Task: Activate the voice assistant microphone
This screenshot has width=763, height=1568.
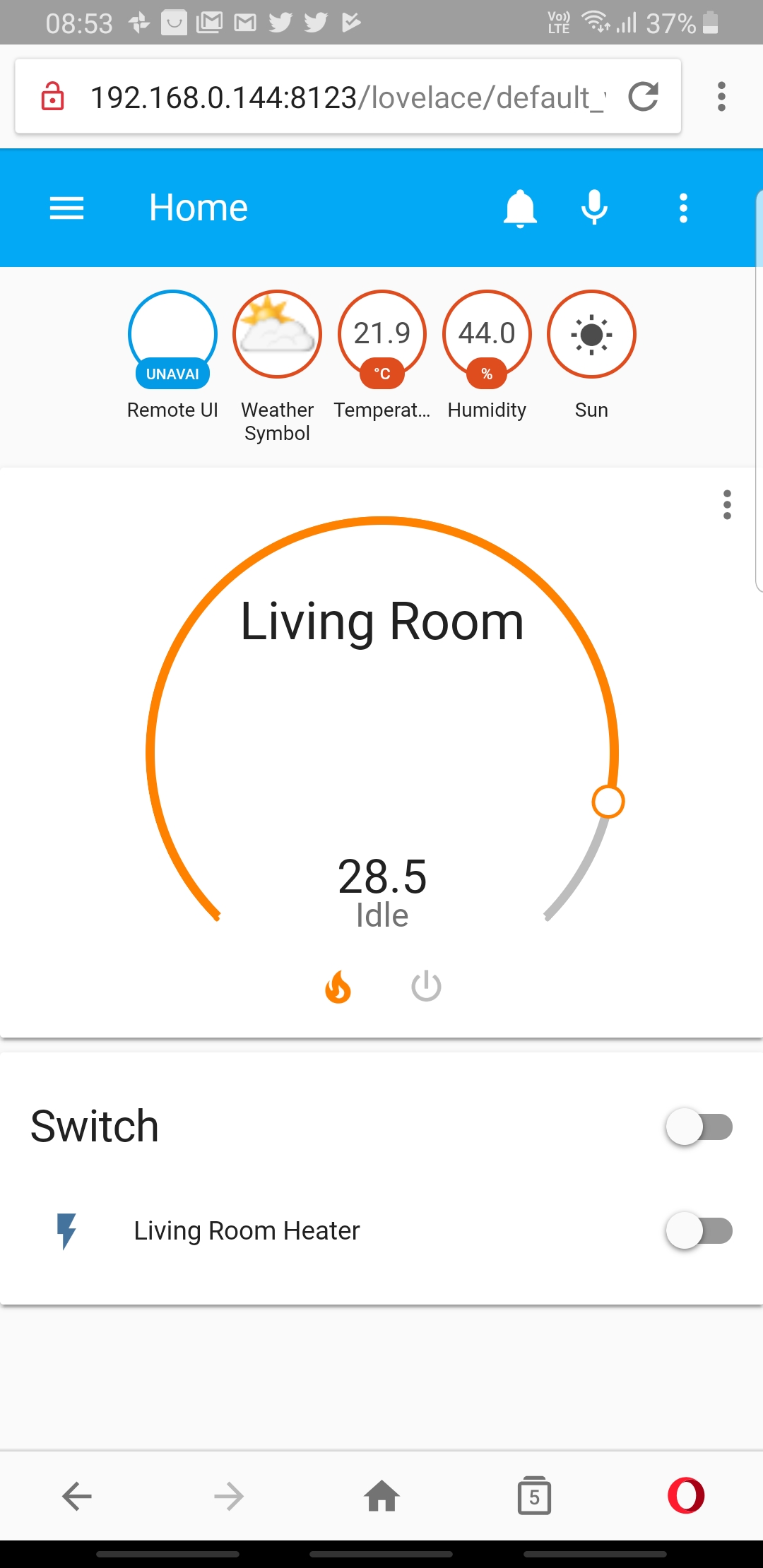Action: [x=594, y=207]
